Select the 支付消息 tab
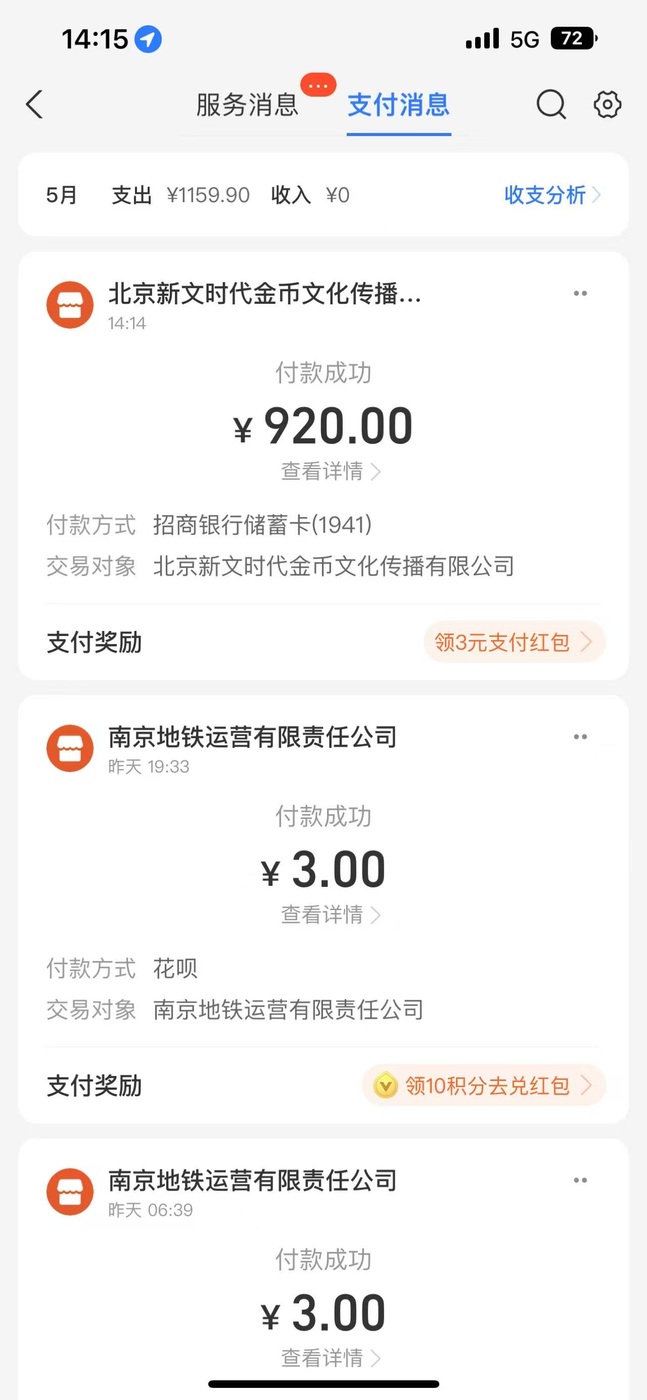 pyautogui.click(x=398, y=104)
